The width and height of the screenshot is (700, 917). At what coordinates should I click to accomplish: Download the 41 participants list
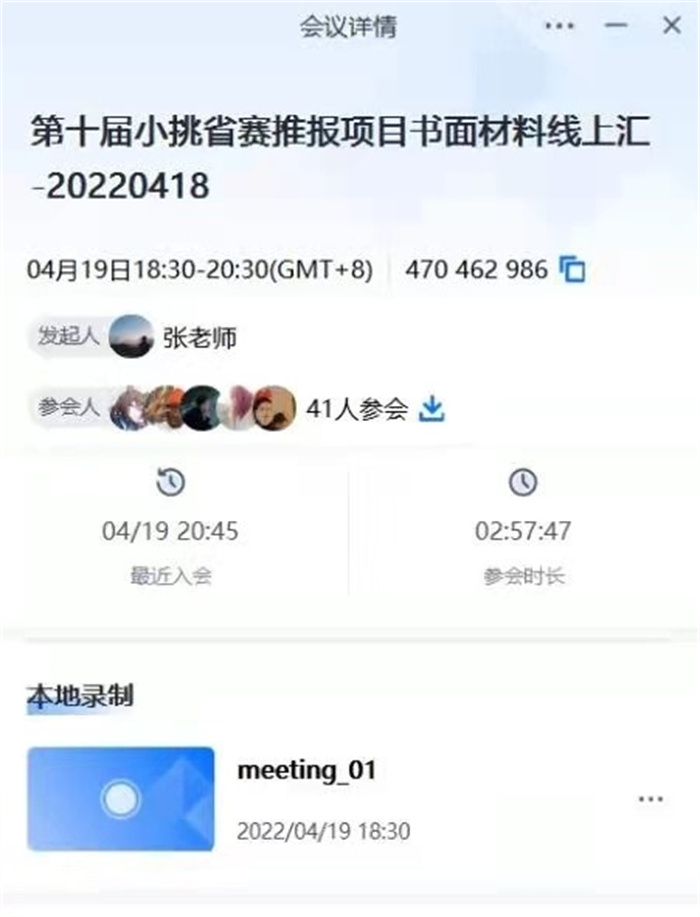(x=431, y=408)
